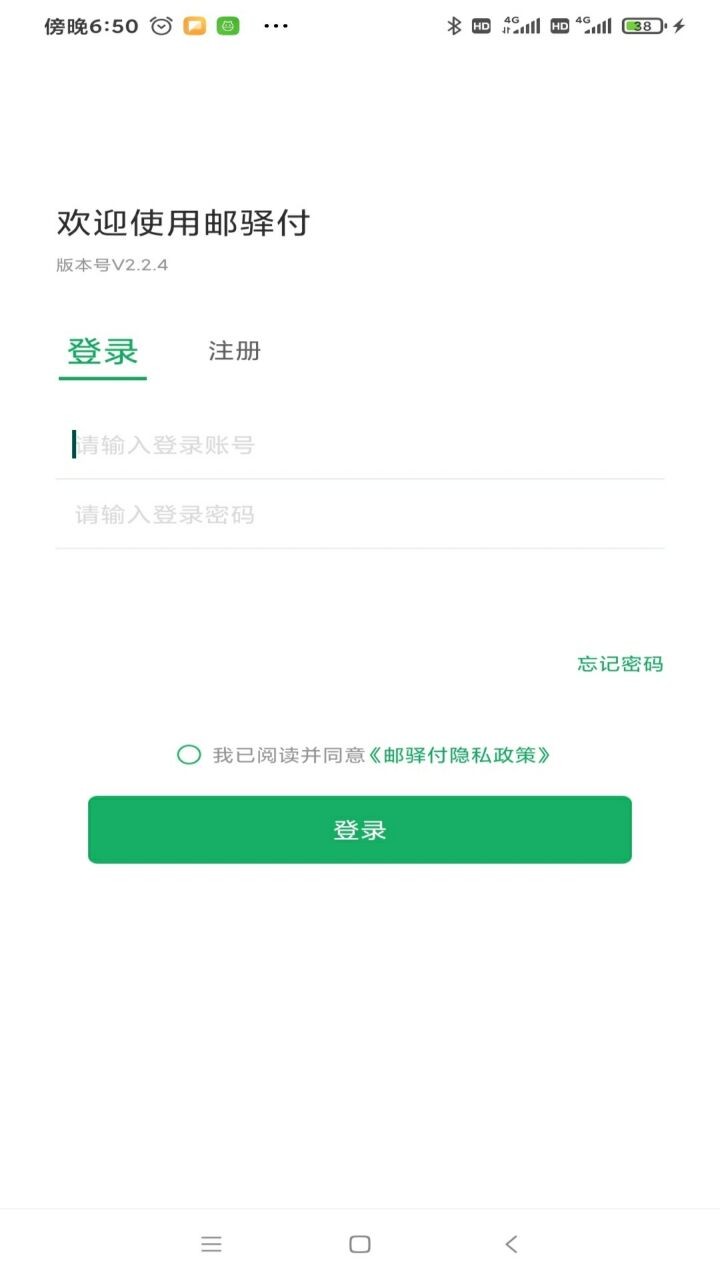Screen dimensions: 720x1280
Task: Tap the Bluetooth status icon
Action: tap(453, 25)
